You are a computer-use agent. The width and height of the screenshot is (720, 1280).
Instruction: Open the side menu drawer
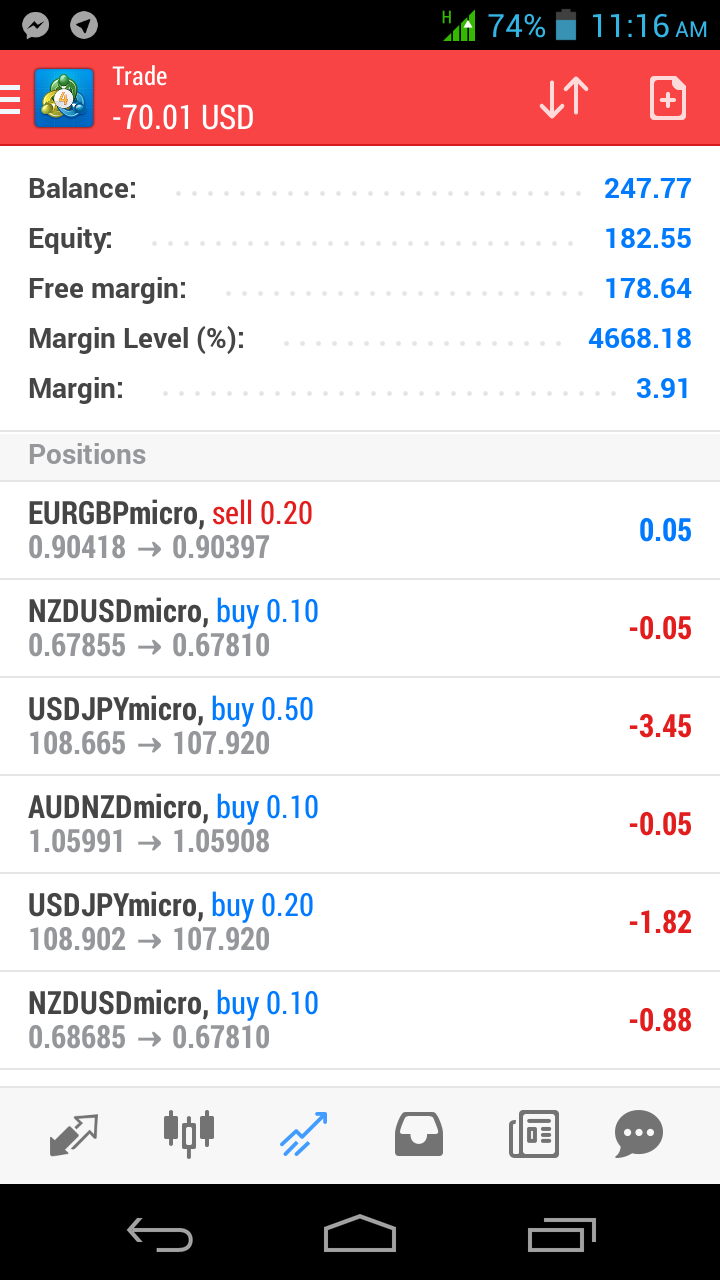(x=12, y=99)
